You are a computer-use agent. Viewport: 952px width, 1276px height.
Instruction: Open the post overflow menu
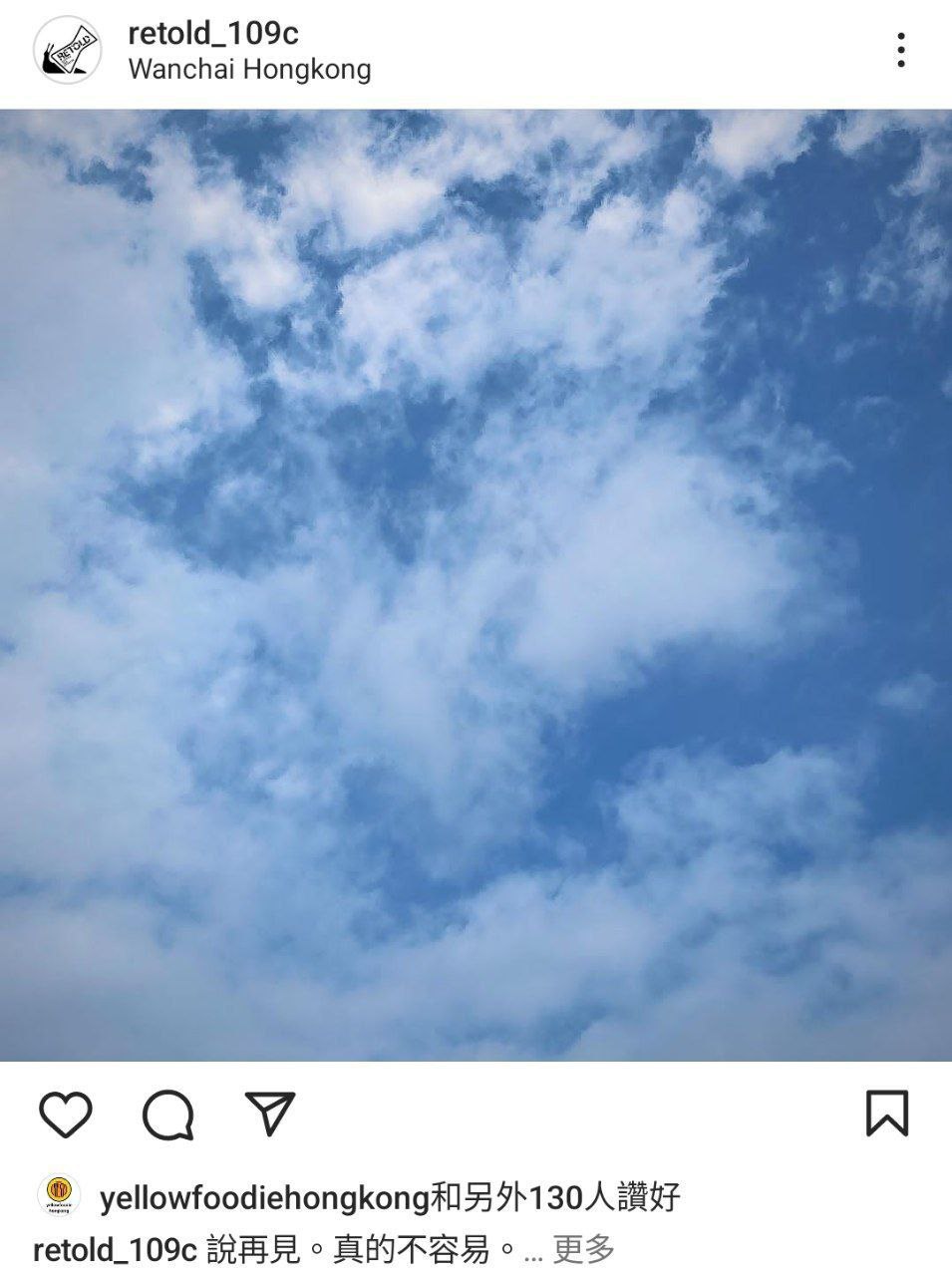coord(900,50)
